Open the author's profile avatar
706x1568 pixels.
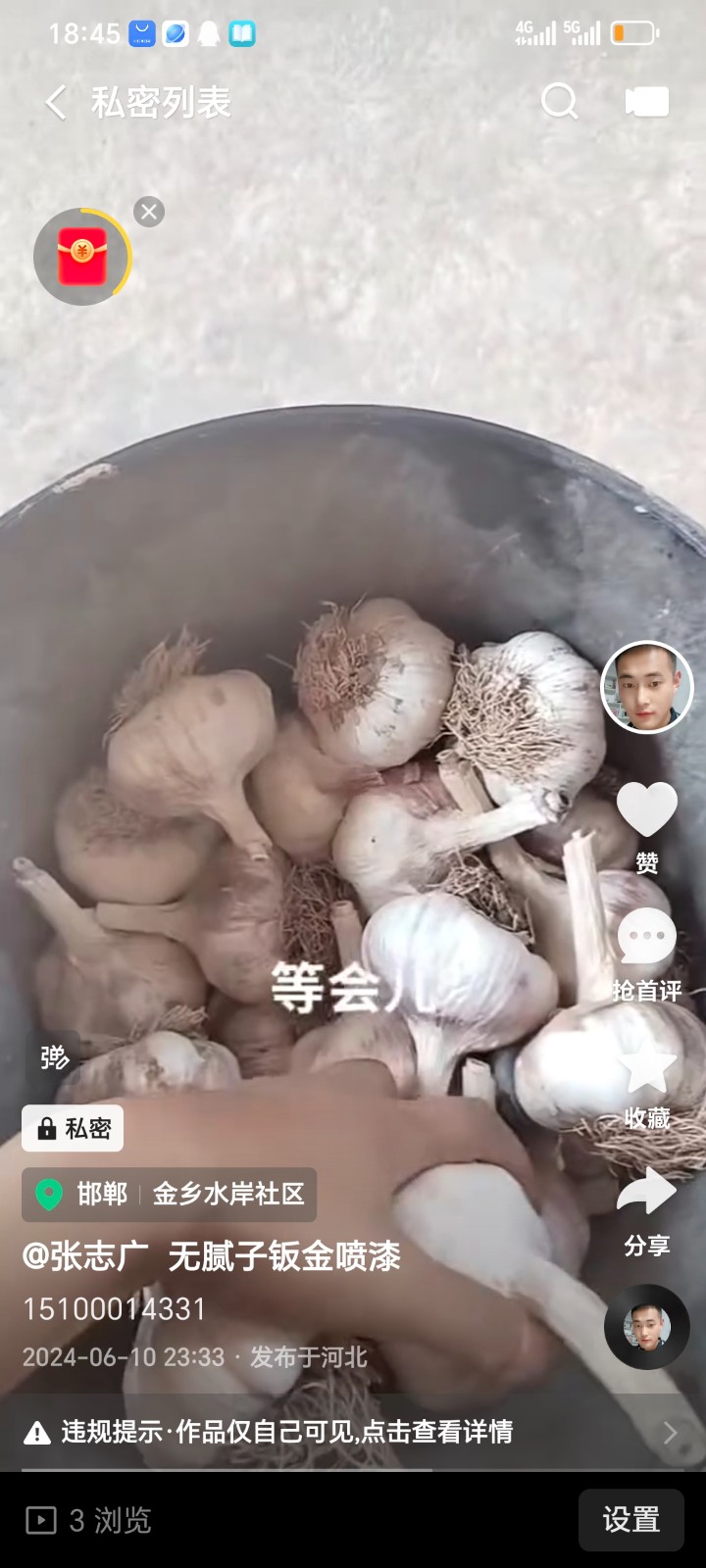646,687
